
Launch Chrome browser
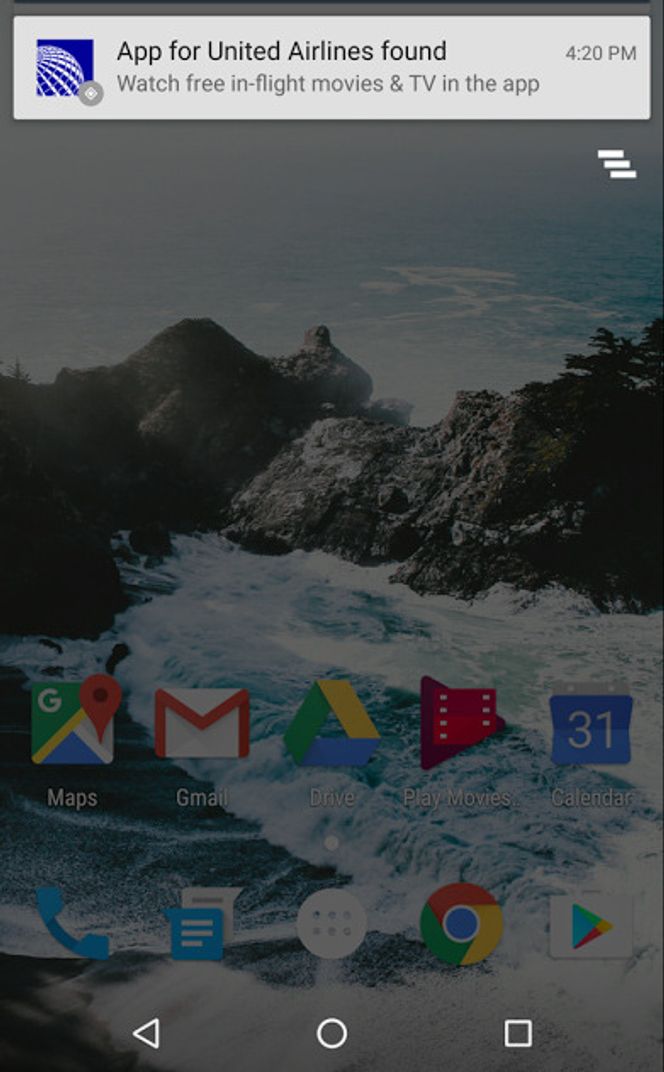click(460, 924)
